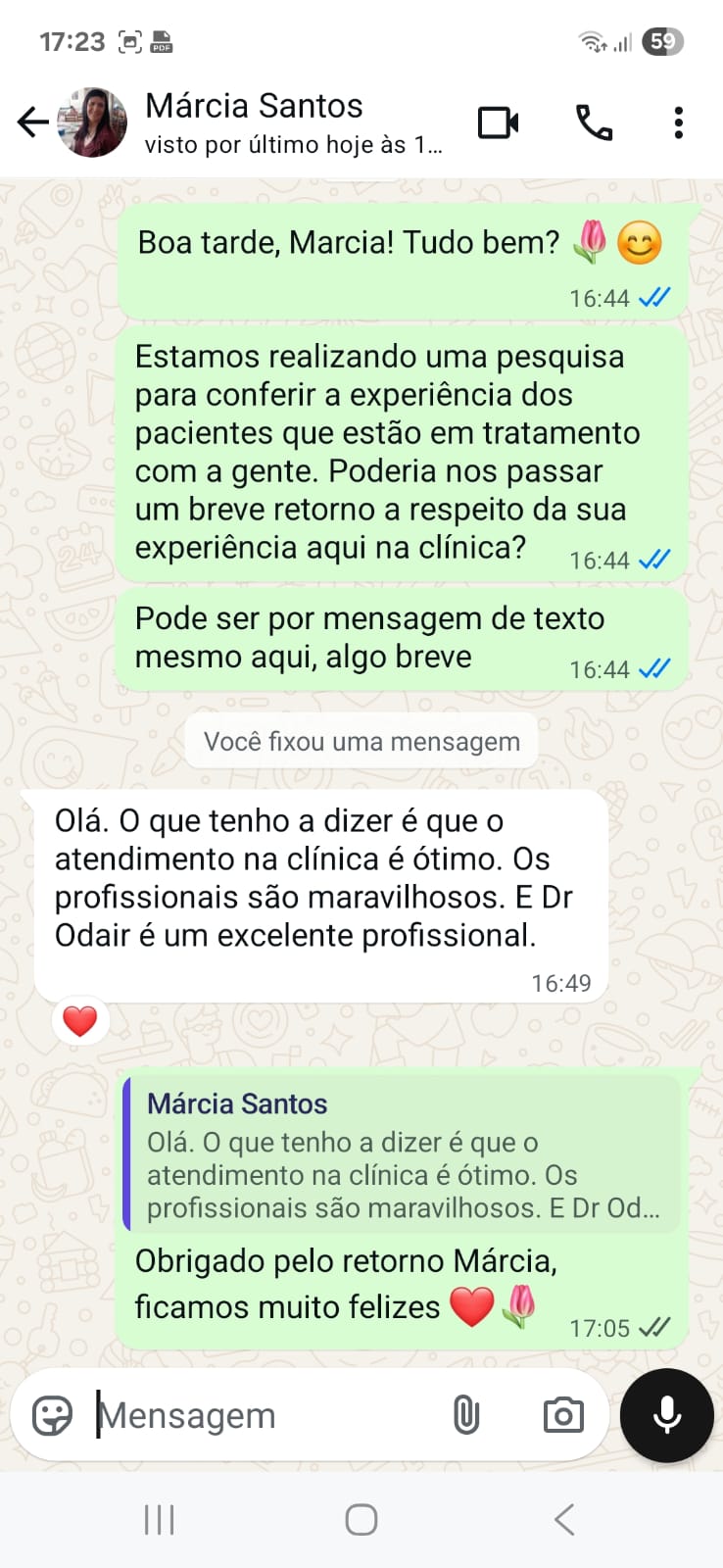The height and width of the screenshot is (1568, 723).
Task: Start a video call with Márcia
Action: tap(498, 123)
